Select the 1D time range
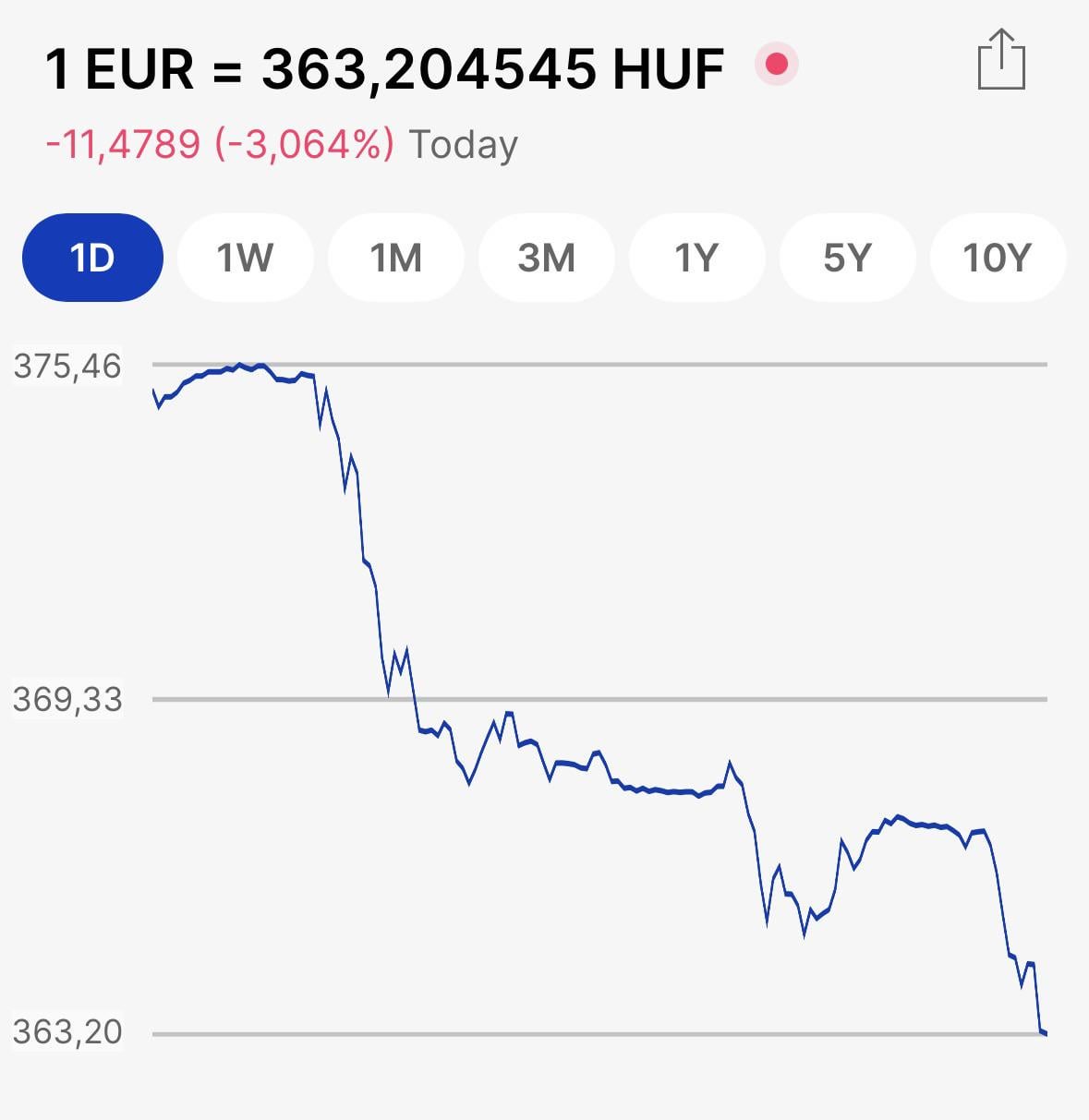Viewport: 1089px width, 1120px height. coord(92,258)
